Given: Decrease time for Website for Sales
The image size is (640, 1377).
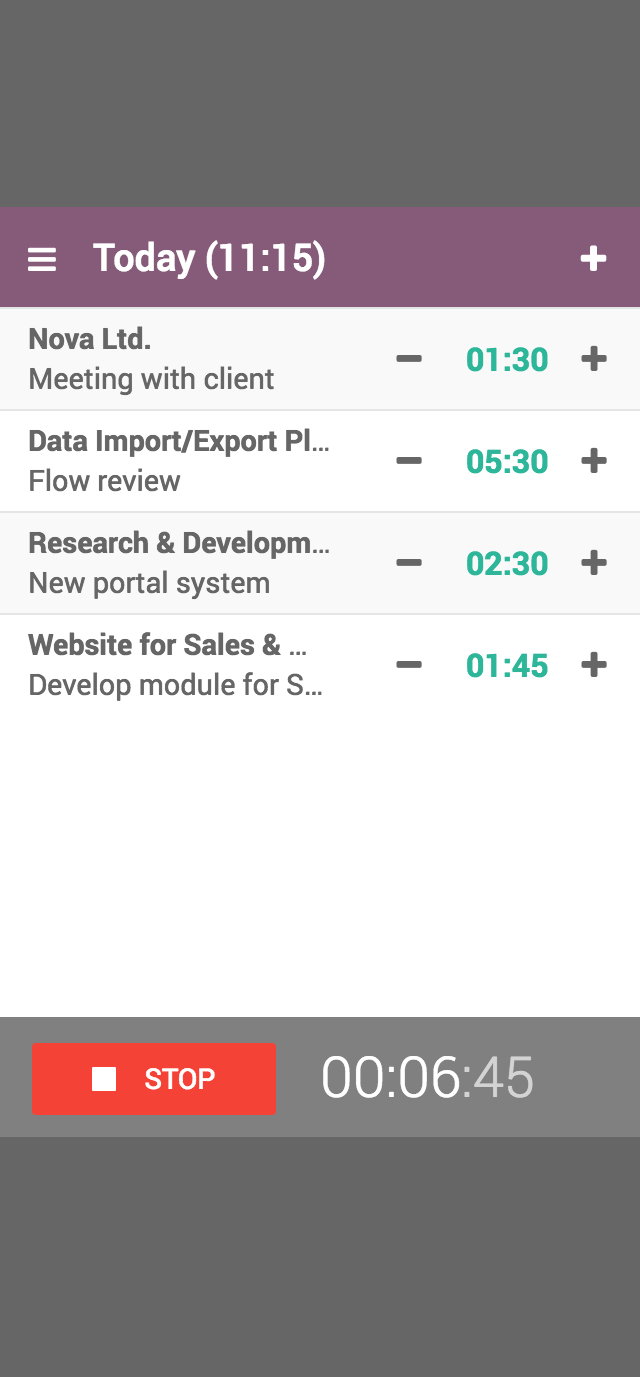Looking at the screenshot, I should [409, 665].
